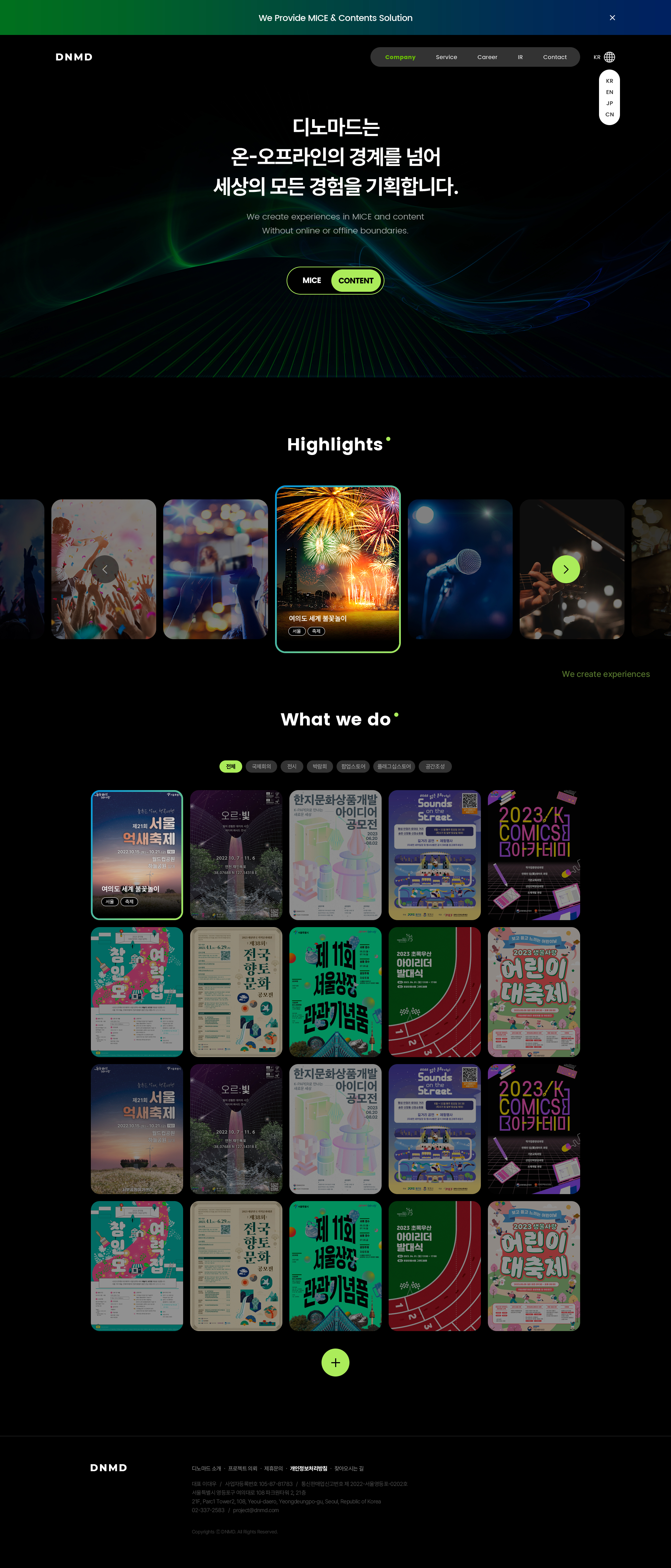The height and width of the screenshot is (1568, 671).
Task: Open the Service menu
Action: click(x=446, y=57)
